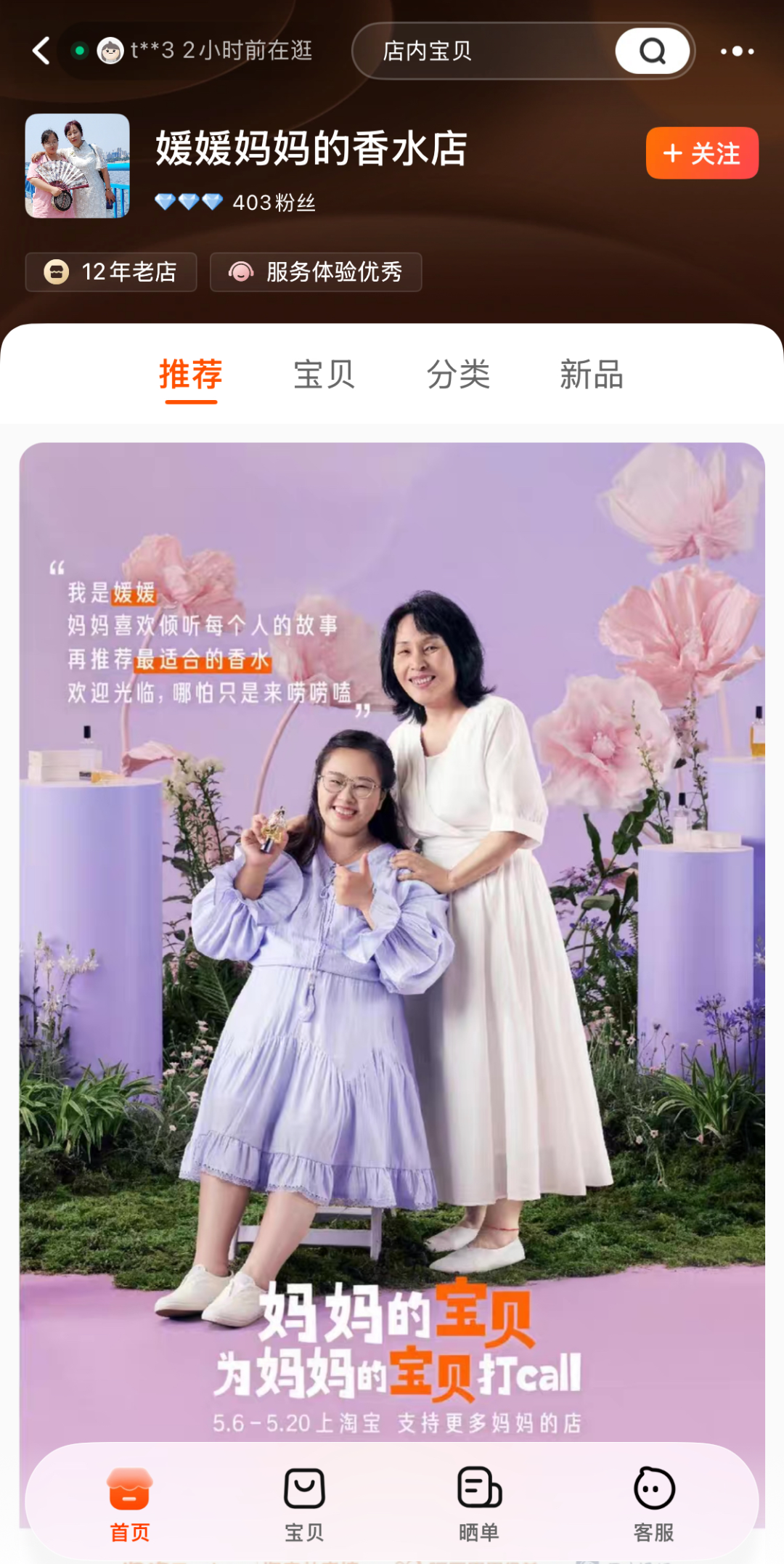Tap the 服务体验优秀 badge

(316, 272)
